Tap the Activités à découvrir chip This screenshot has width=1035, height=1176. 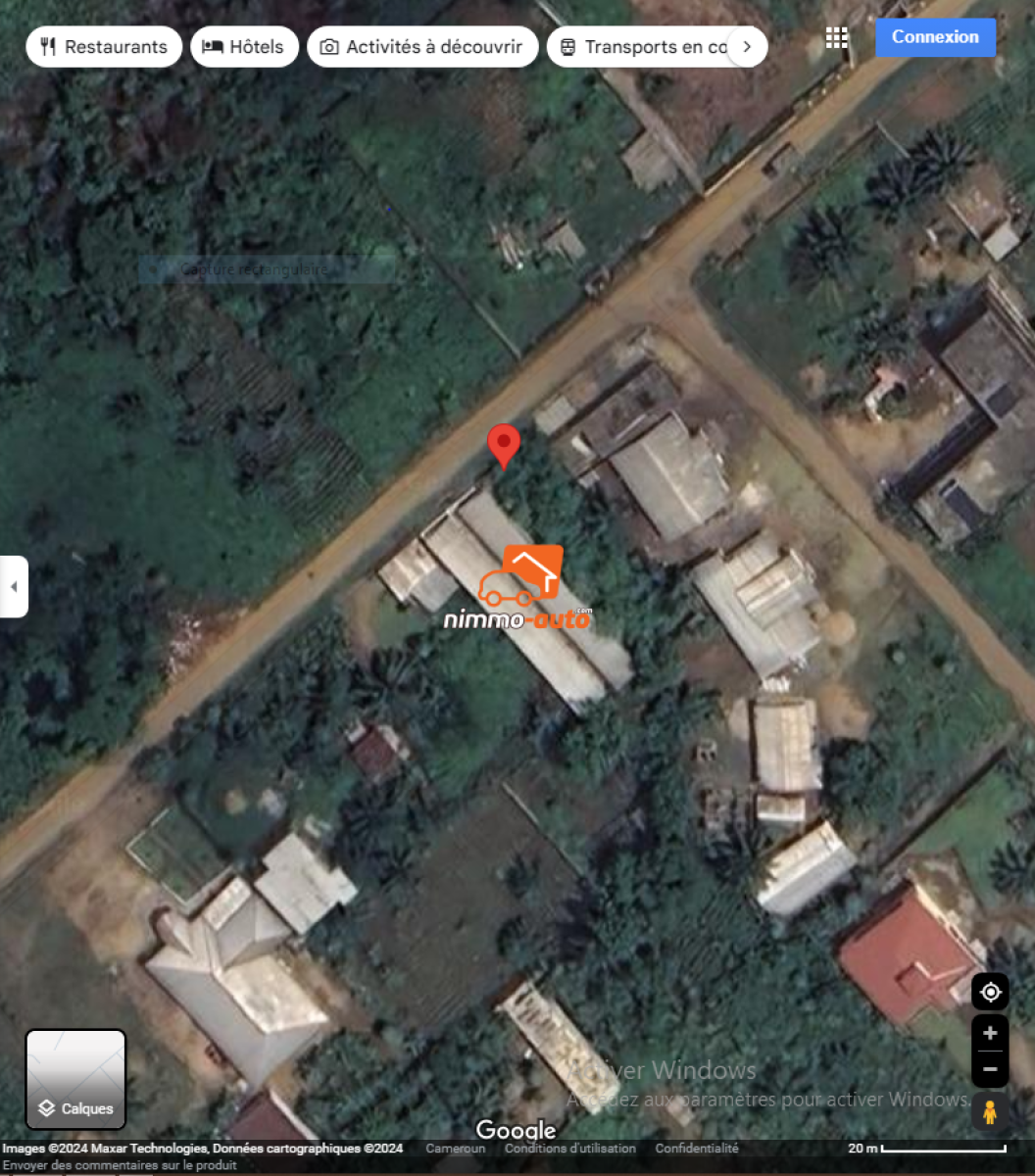pyautogui.click(x=422, y=47)
